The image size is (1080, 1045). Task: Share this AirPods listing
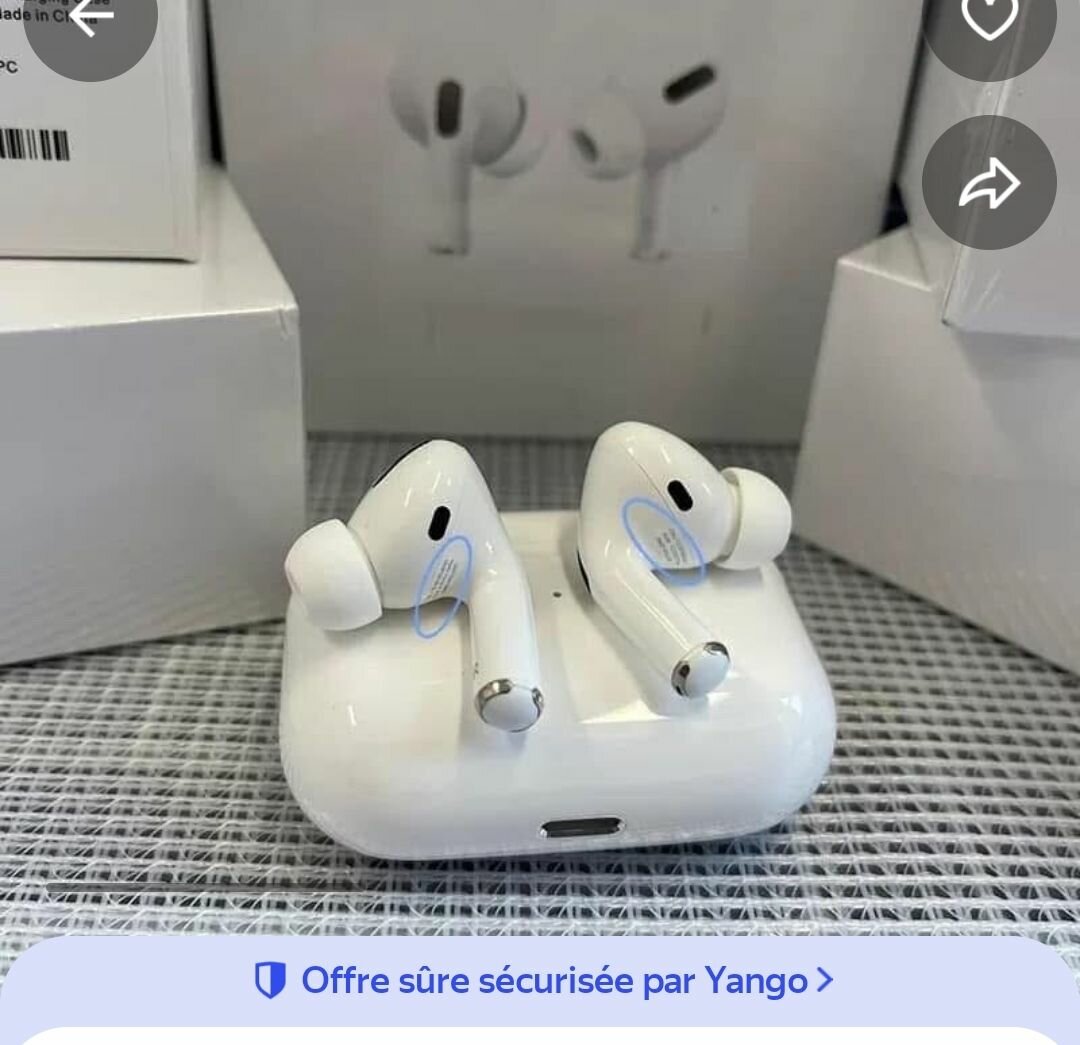tap(988, 183)
